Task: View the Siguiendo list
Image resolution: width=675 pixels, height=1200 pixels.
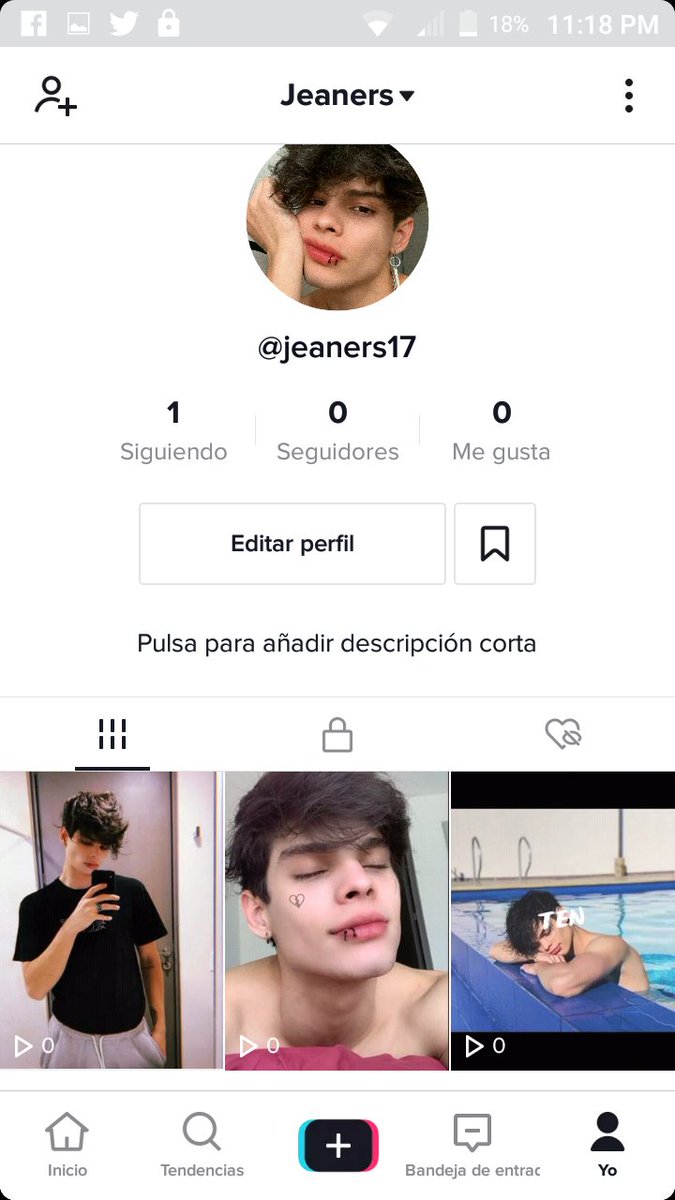Action: [173, 431]
